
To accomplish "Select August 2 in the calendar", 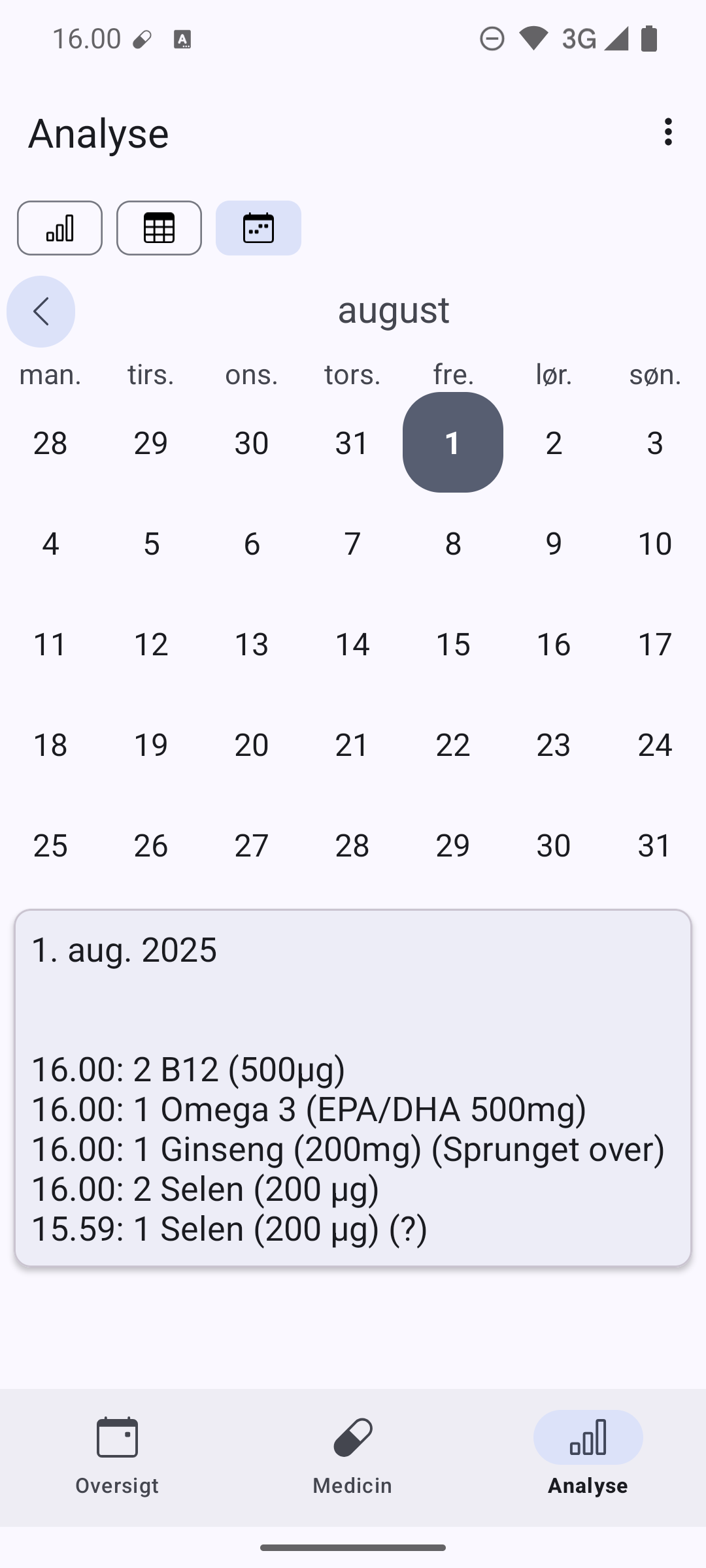I will [x=554, y=443].
